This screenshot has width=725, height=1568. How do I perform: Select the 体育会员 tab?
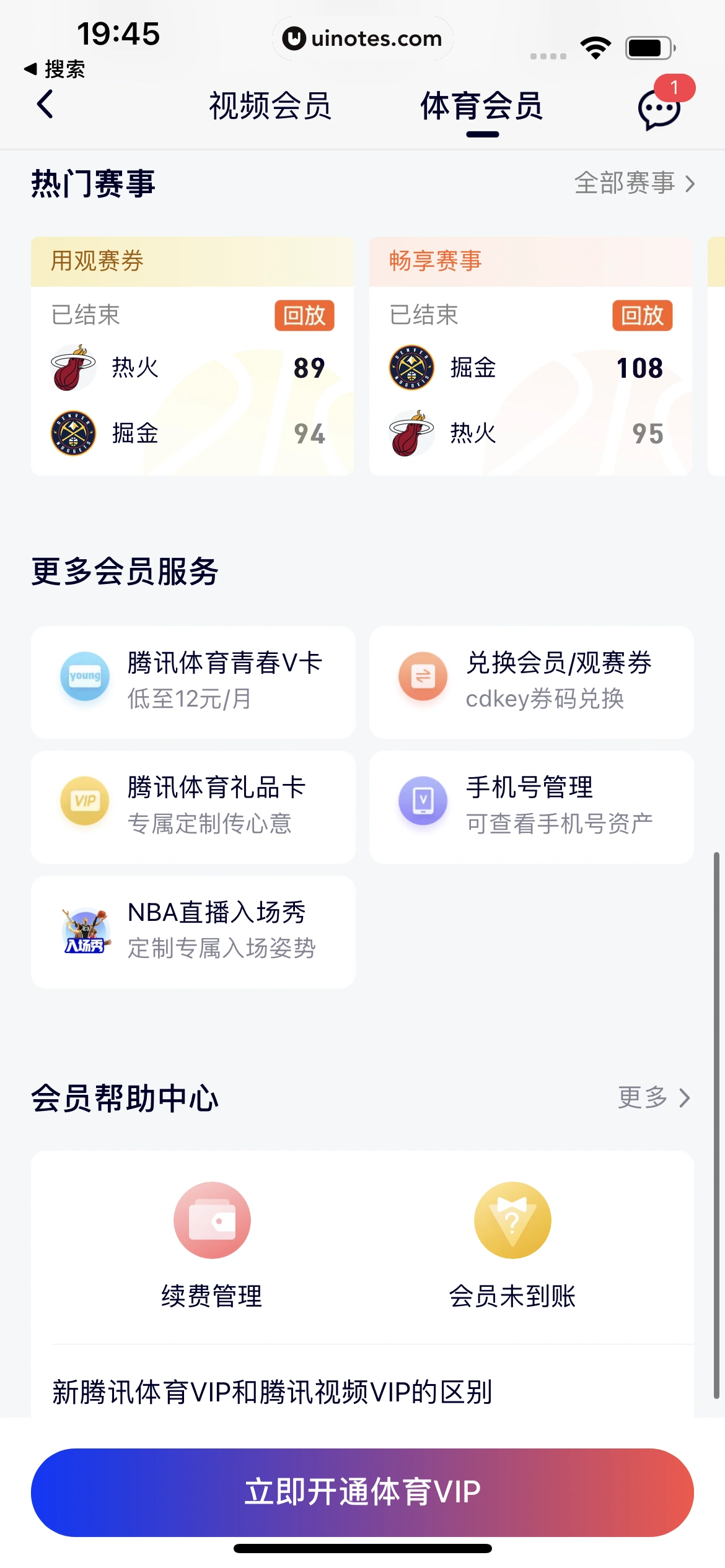tap(482, 106)
